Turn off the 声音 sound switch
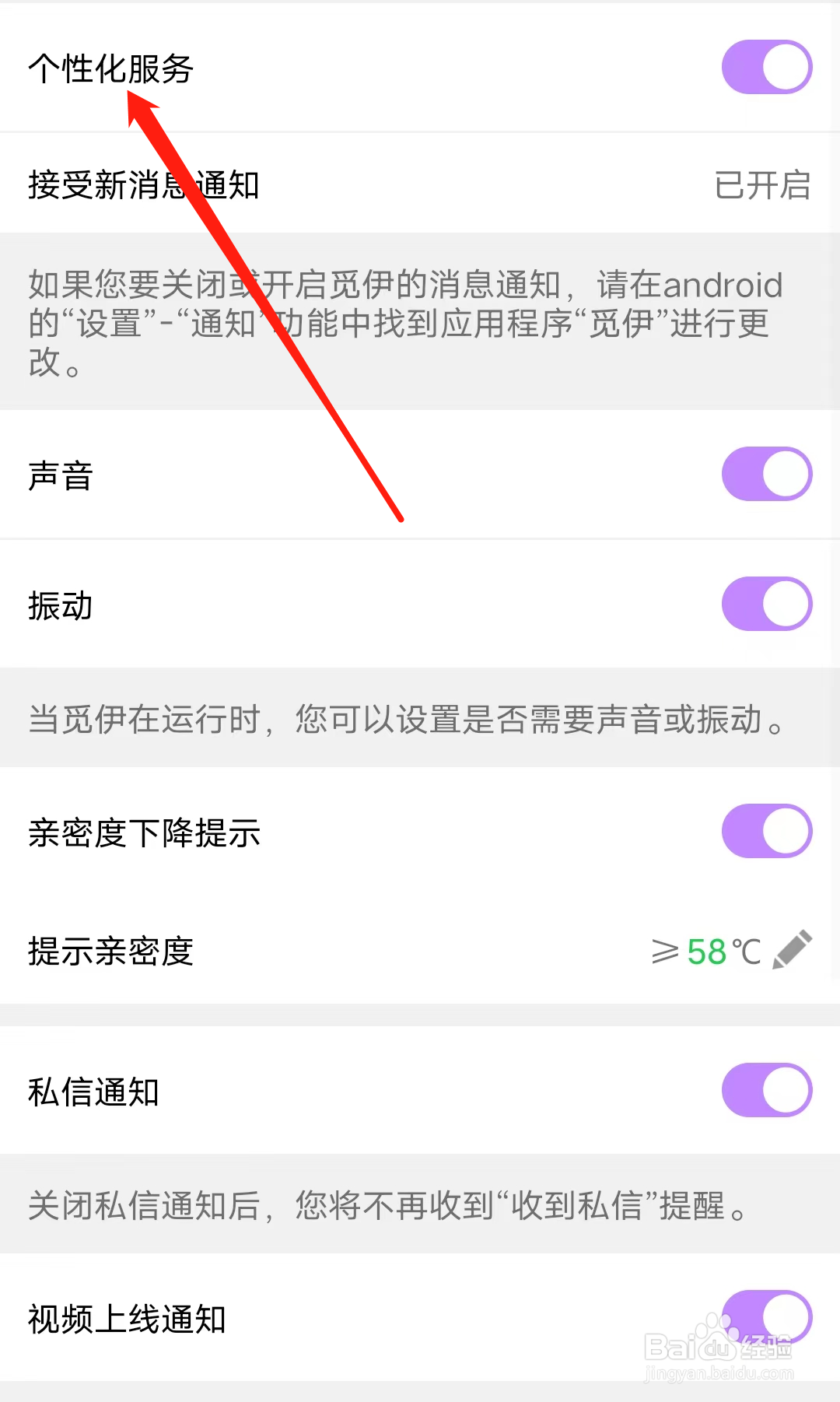Image resolution: width=840 pixels, height=1402 pixels. click(x=766, y=473)
